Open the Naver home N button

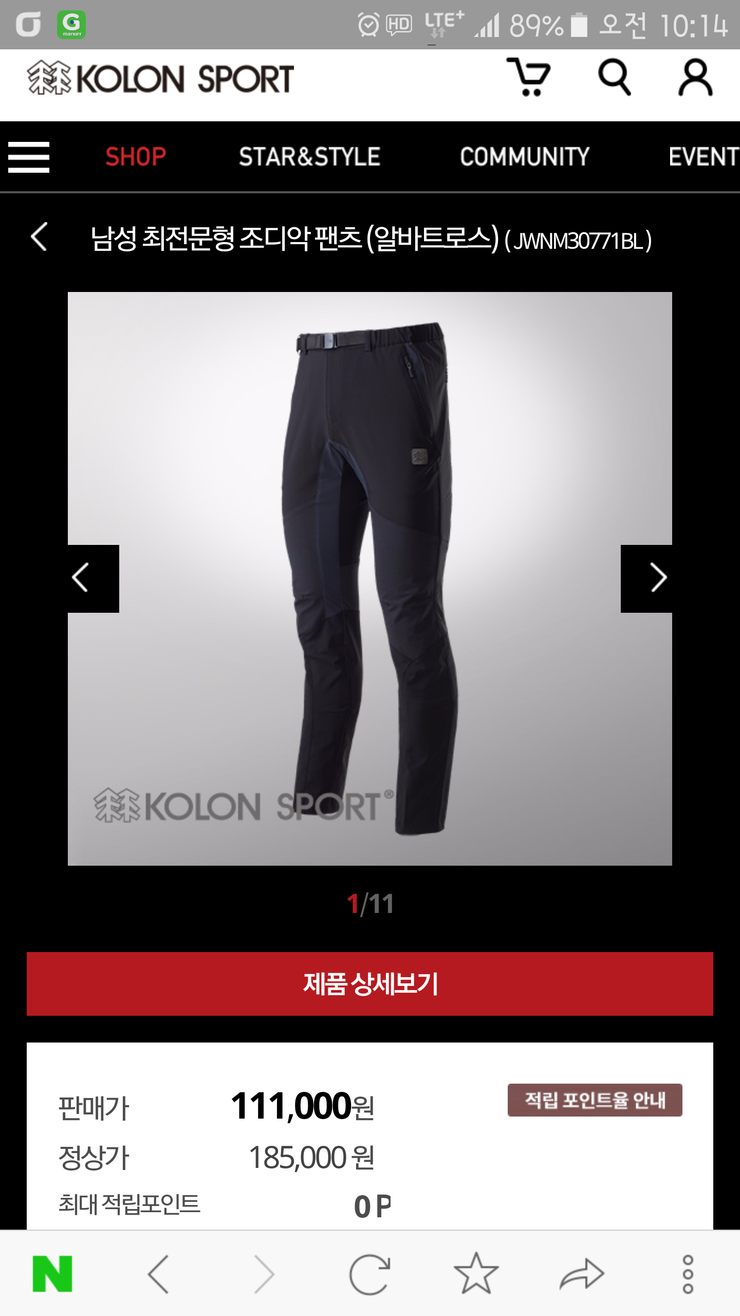[52, 1274]
